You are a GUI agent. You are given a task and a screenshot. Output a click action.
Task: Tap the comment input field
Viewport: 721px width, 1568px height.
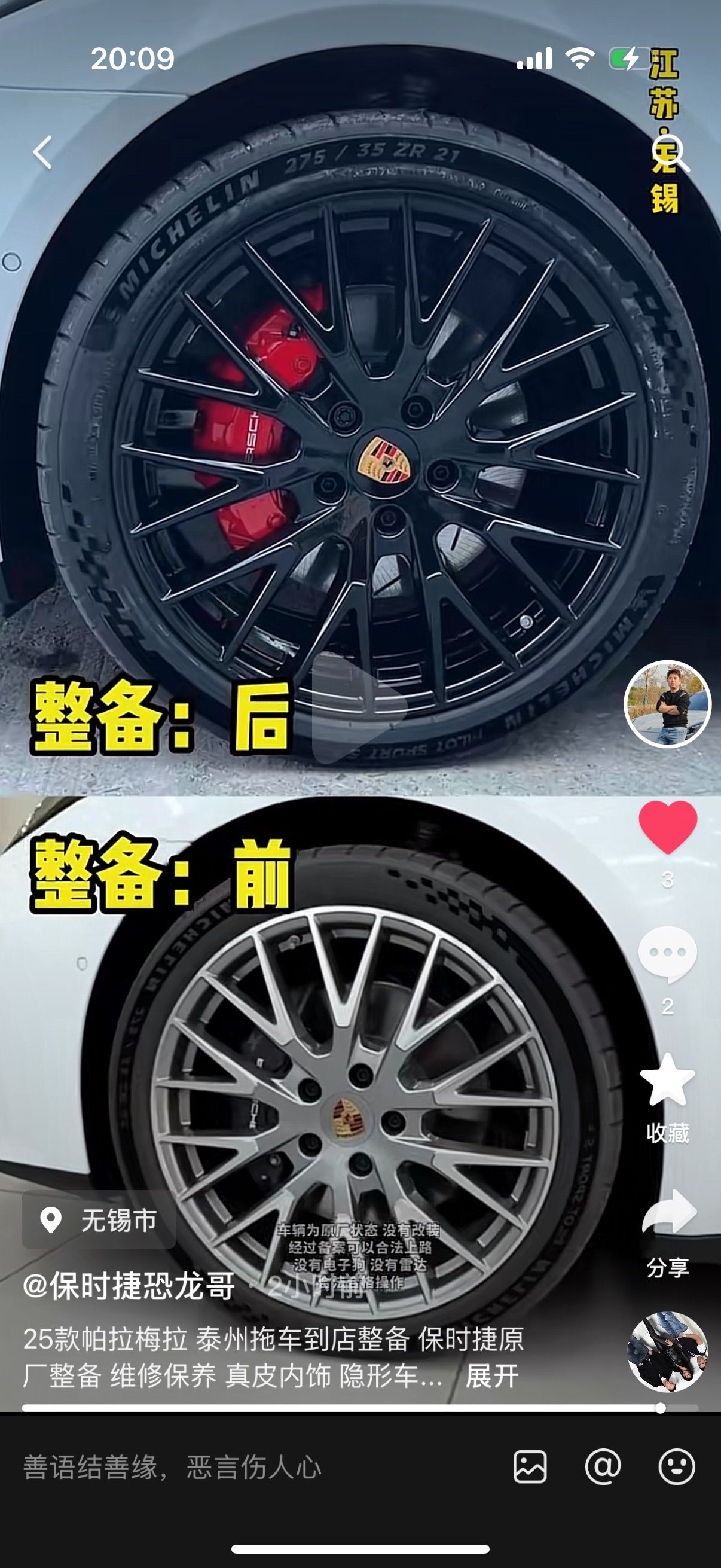[x=255, y=1467]
